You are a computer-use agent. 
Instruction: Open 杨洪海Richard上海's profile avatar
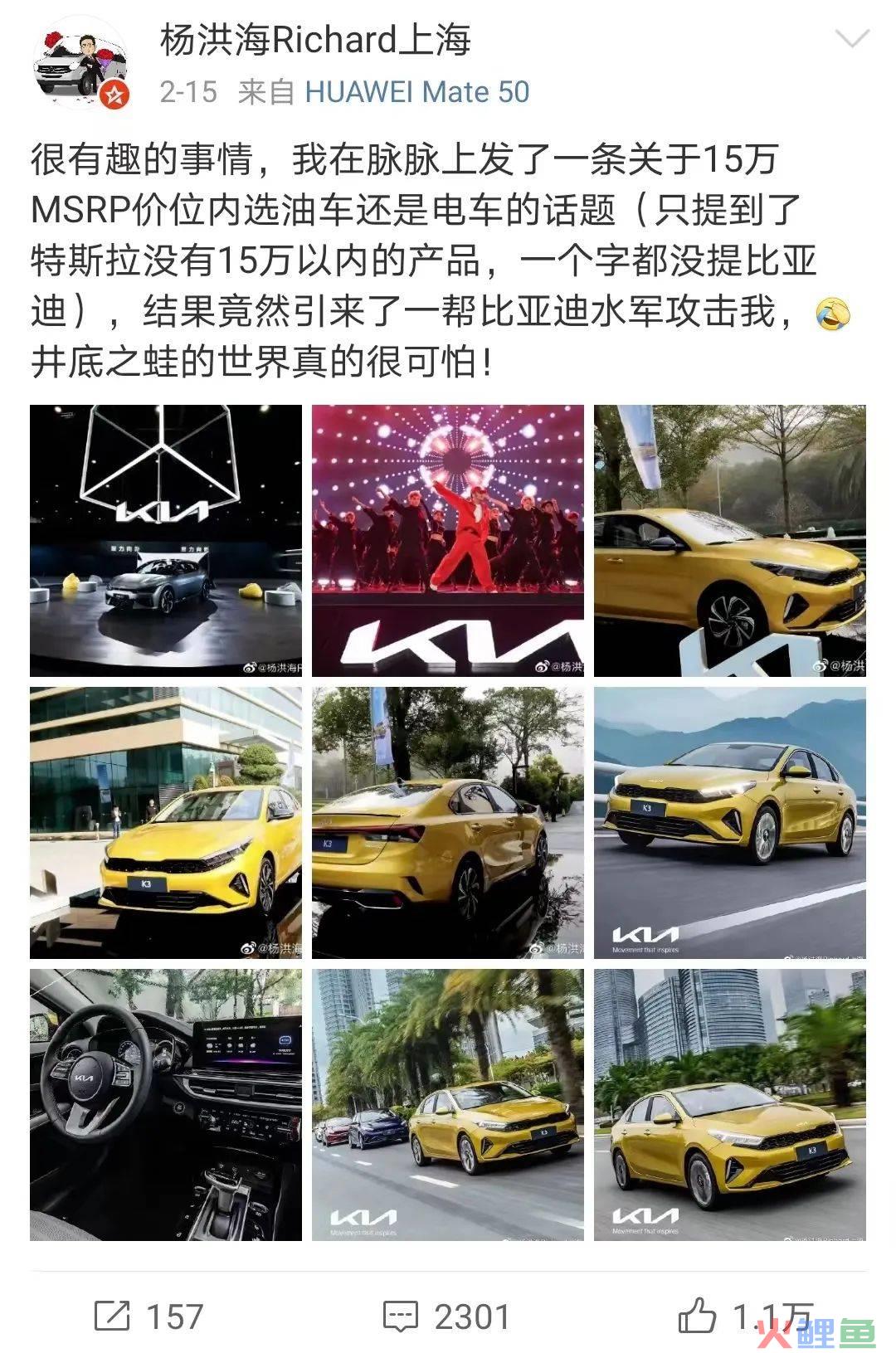80,64
